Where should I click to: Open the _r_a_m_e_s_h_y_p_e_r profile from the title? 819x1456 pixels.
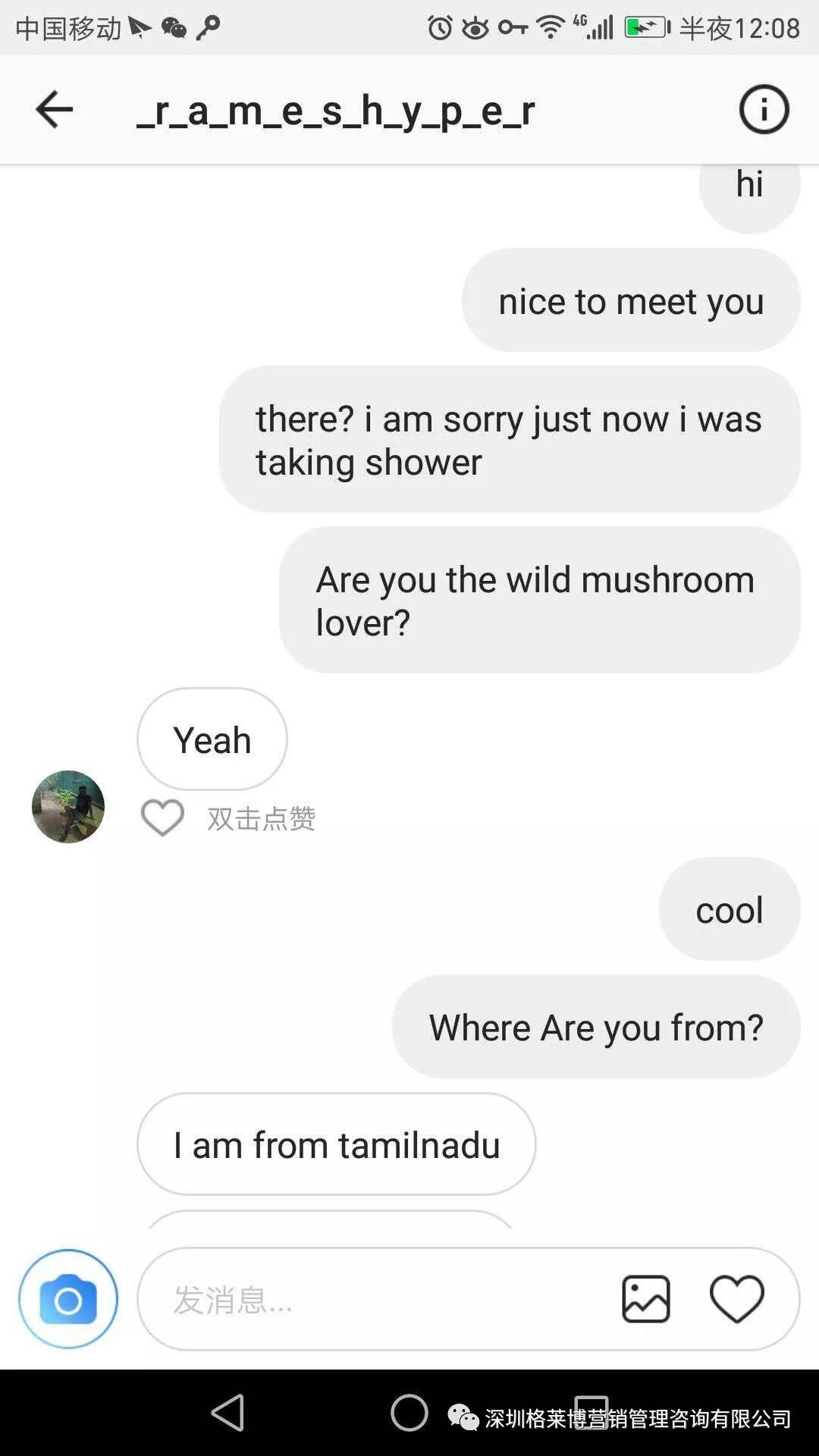[335, 111]
